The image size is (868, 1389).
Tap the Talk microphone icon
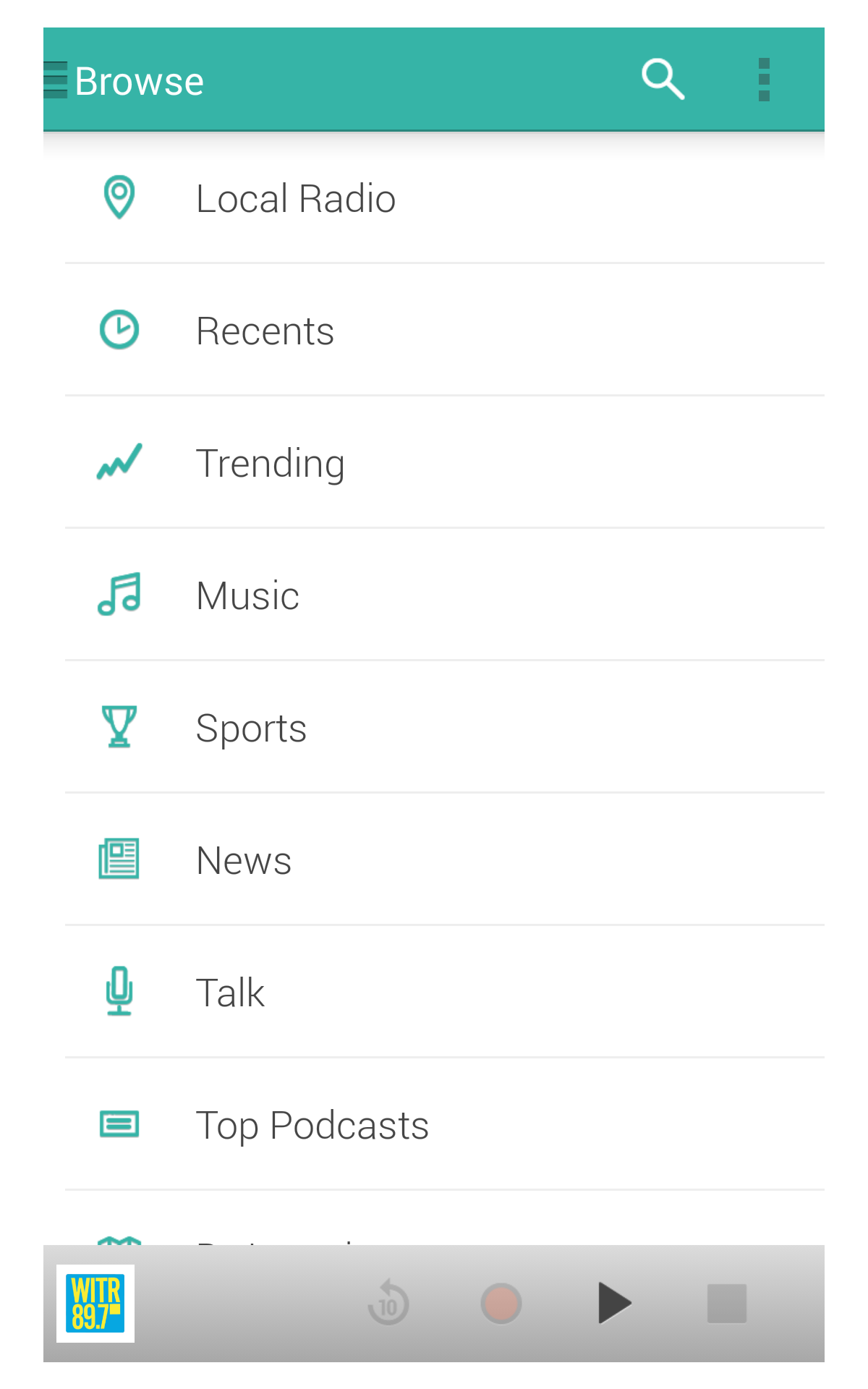(118, 991)
